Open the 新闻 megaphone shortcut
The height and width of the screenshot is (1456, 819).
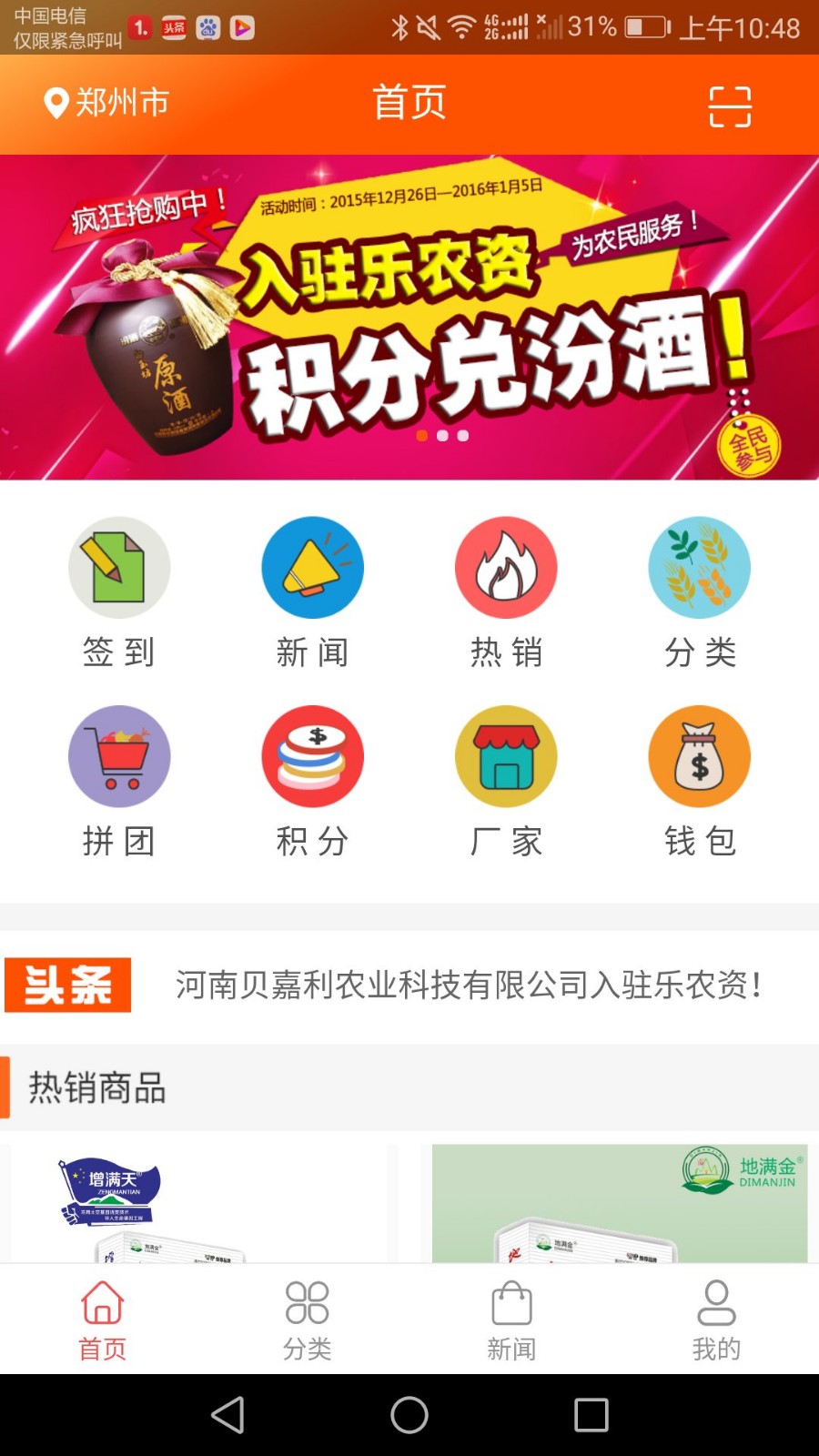[312, 591]
